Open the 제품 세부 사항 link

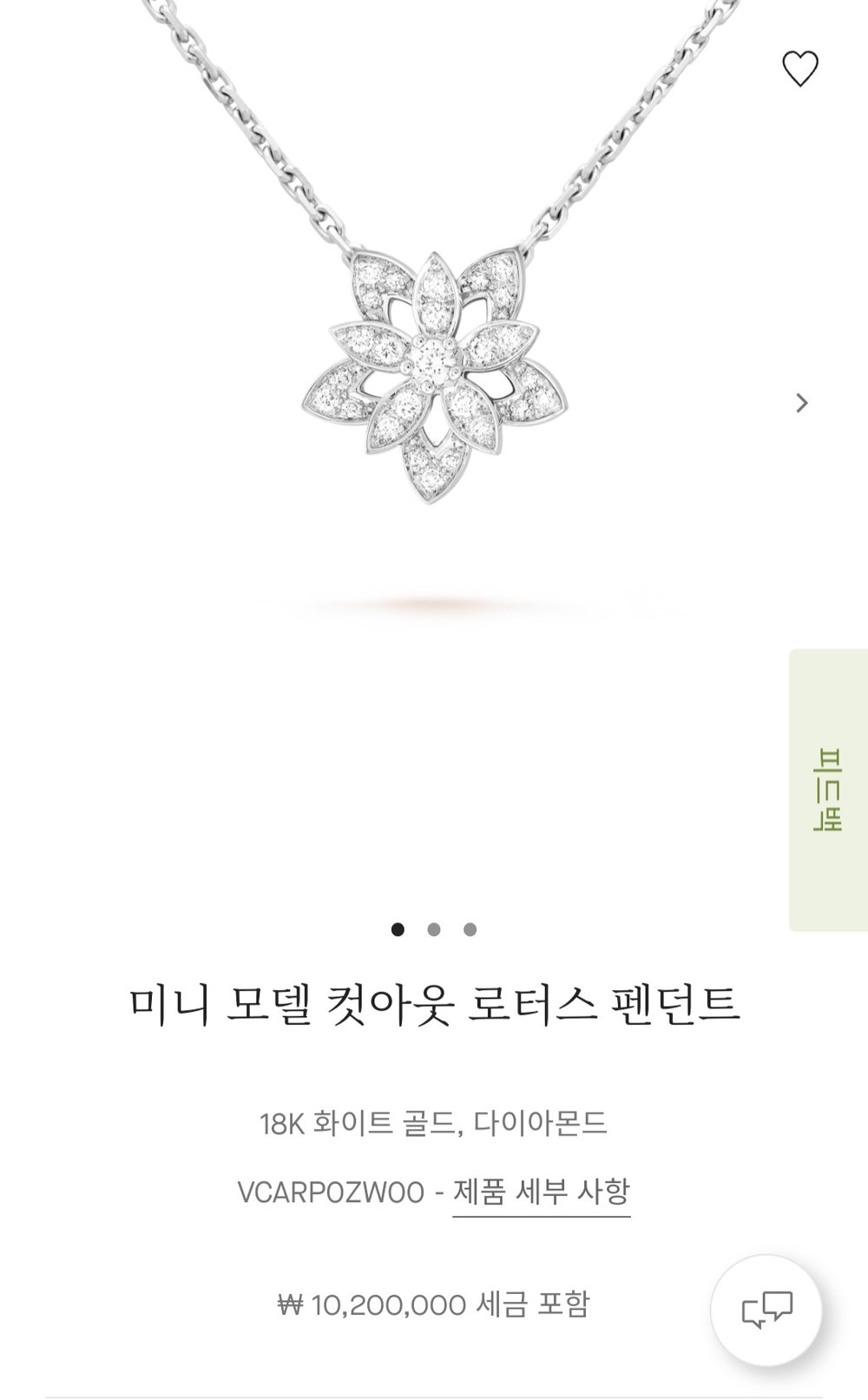click(x=541, y=1192)
